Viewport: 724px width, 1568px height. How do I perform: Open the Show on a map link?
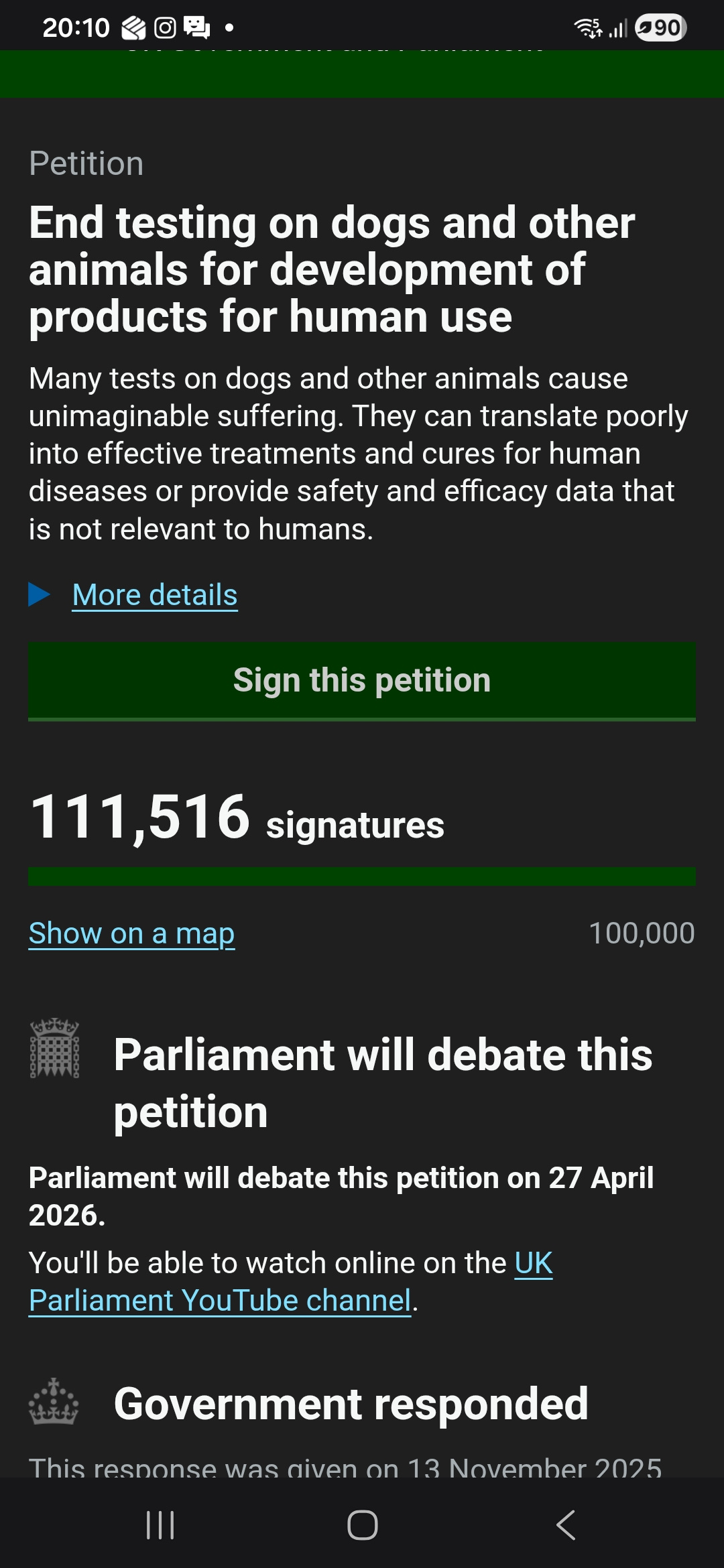click(131, 933)
